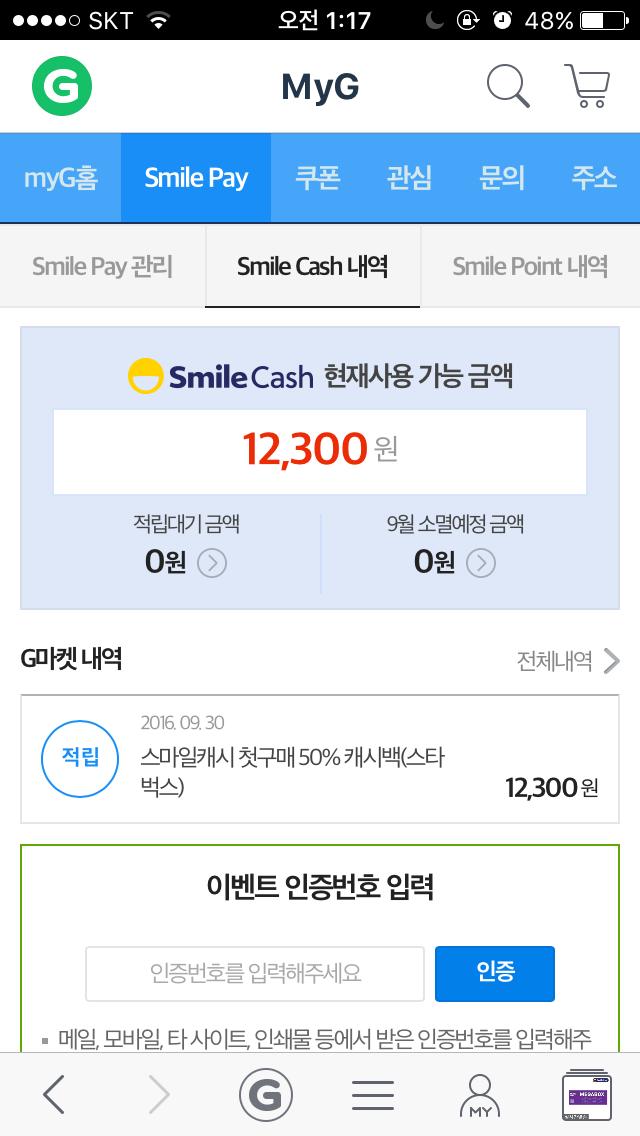
Task: Expand 9월 소멸예정 금액 details arrow
Action: pyautogui.click(x=481, y=564)
